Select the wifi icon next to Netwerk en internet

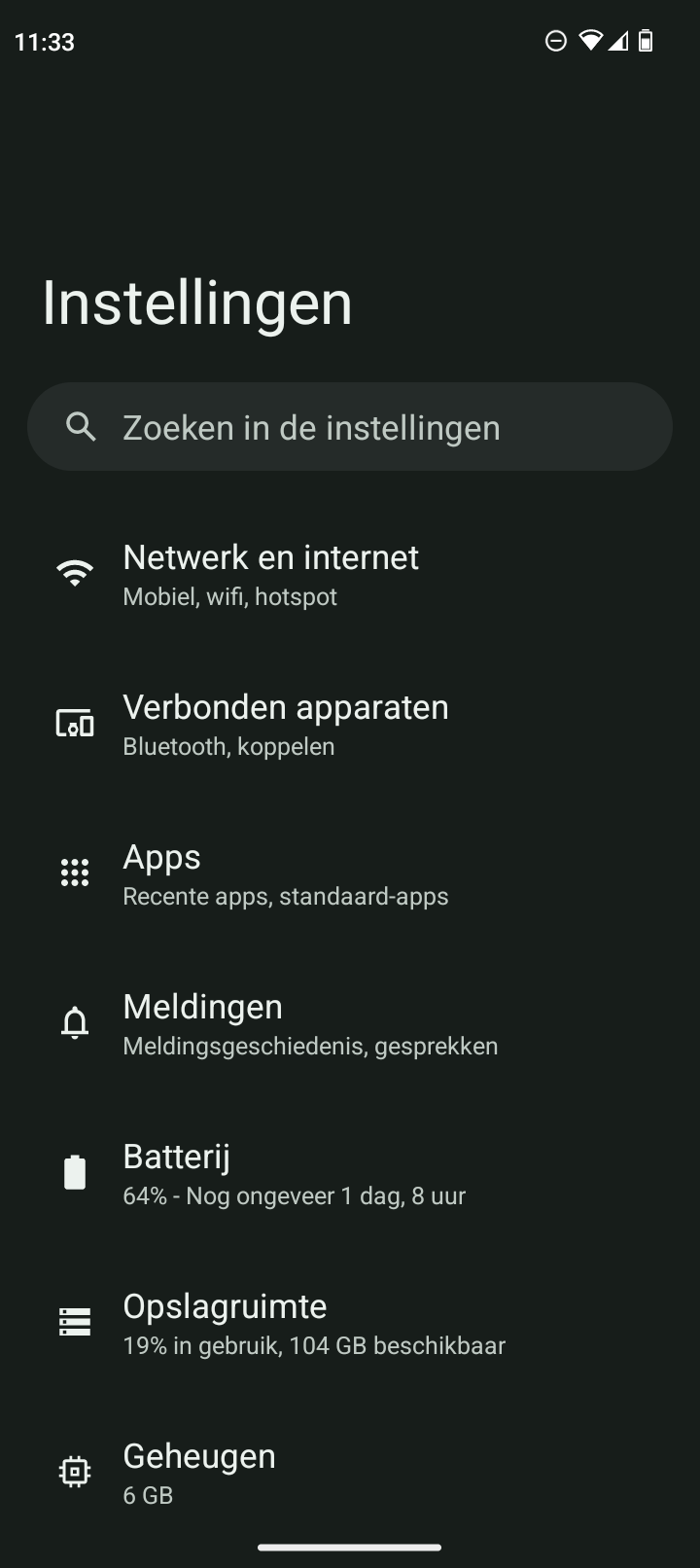coord(75,573)
